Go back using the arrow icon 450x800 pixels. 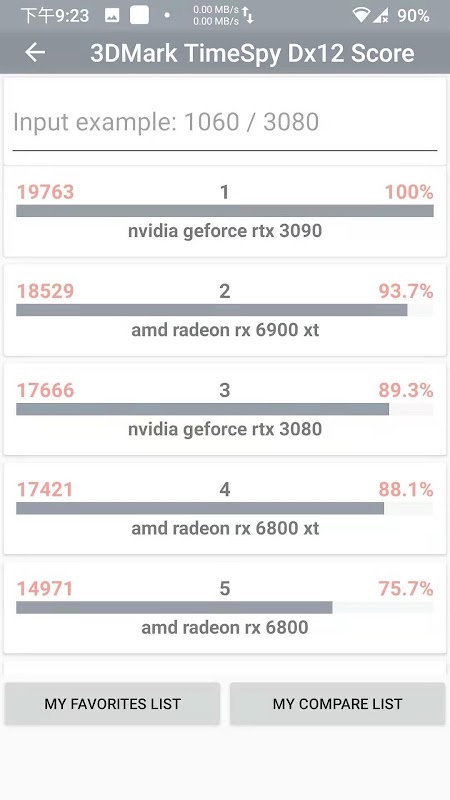[x=35, y=53]
